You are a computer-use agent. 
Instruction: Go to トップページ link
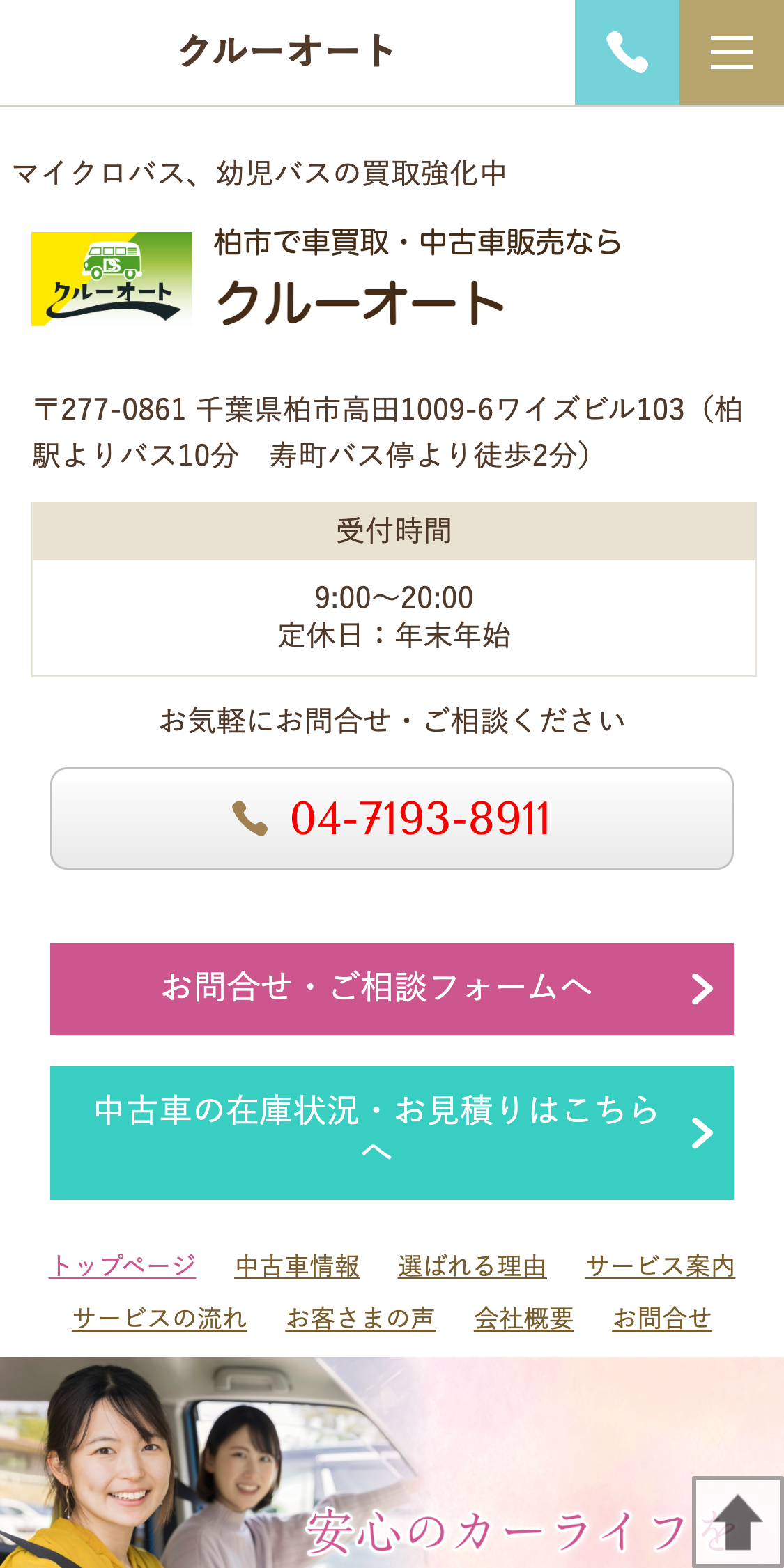[x=123, y=1266]
